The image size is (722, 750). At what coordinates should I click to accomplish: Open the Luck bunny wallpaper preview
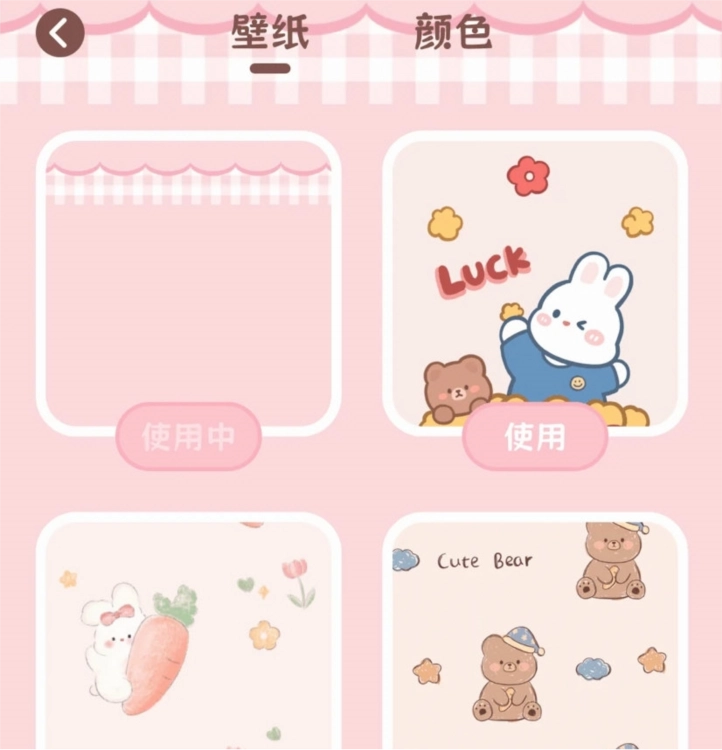coord(535,280)
